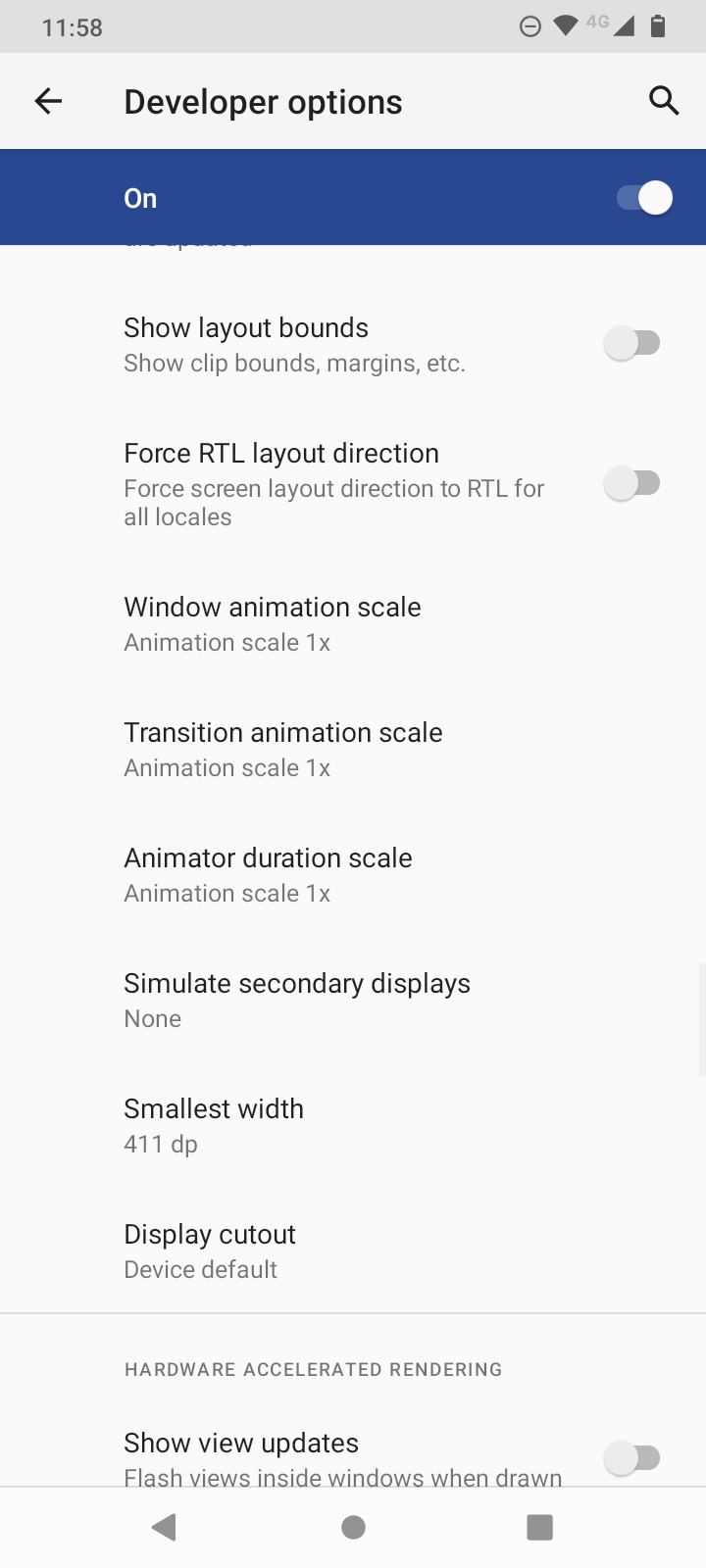
Task: Open search in Developer options
Action: (664, 100)
